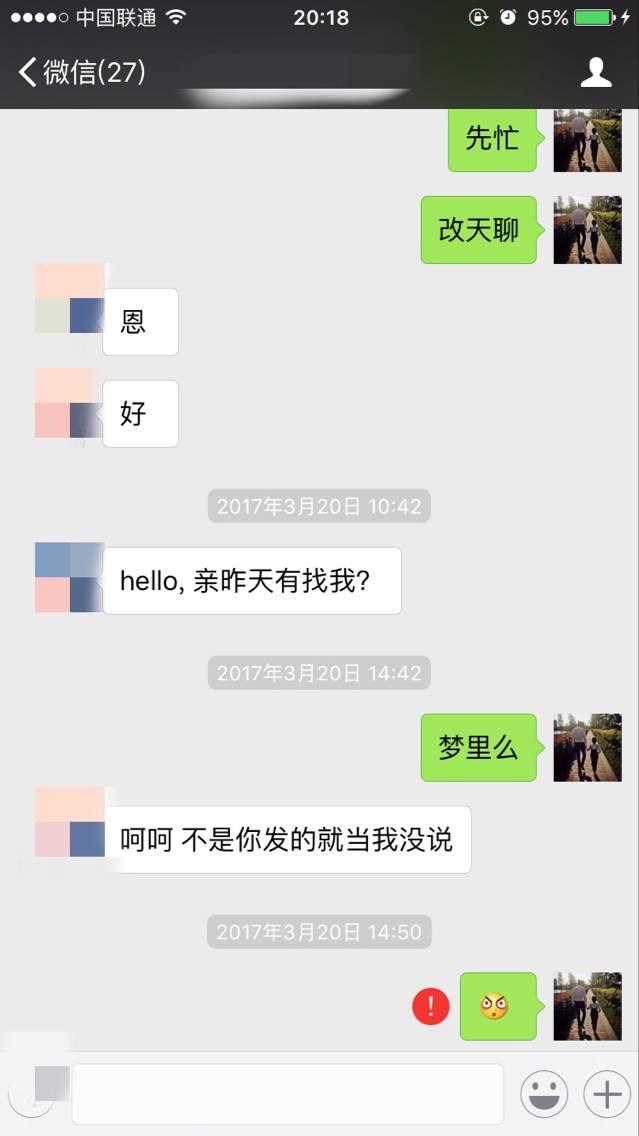
Task: Tap the red failed-message warning icon
Action: point(431,1006)
